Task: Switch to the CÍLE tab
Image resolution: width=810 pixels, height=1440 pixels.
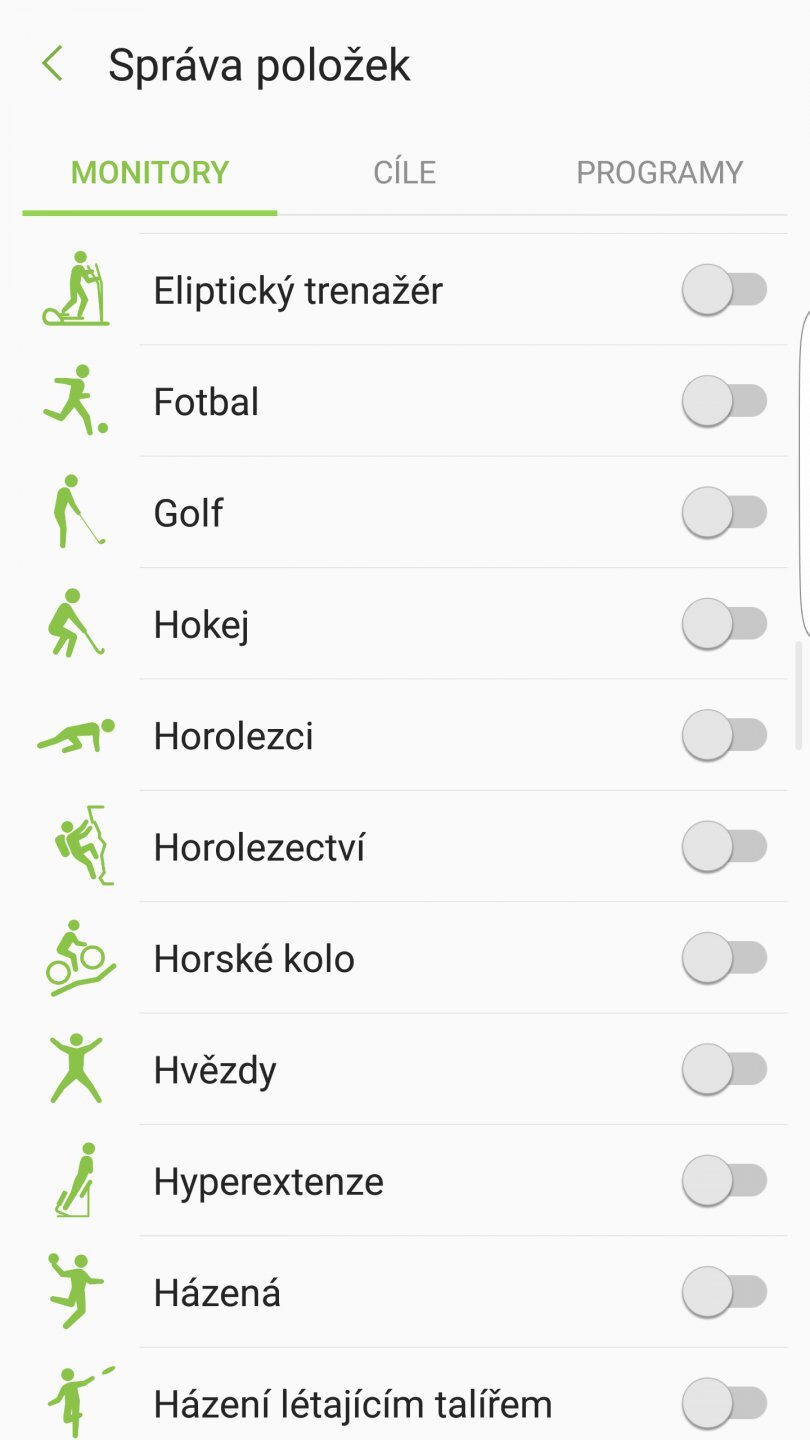Action: 404,172
